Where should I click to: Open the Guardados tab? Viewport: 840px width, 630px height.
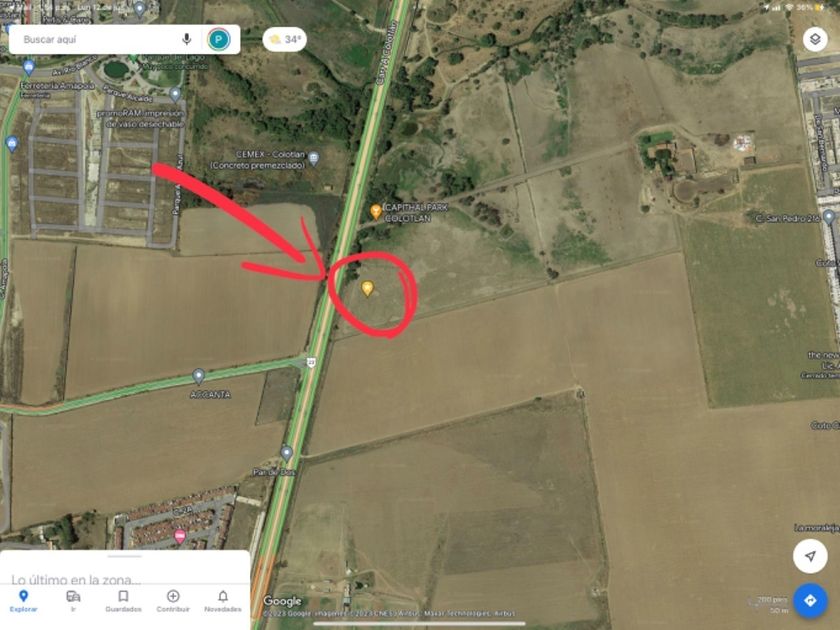click(123, 601)
